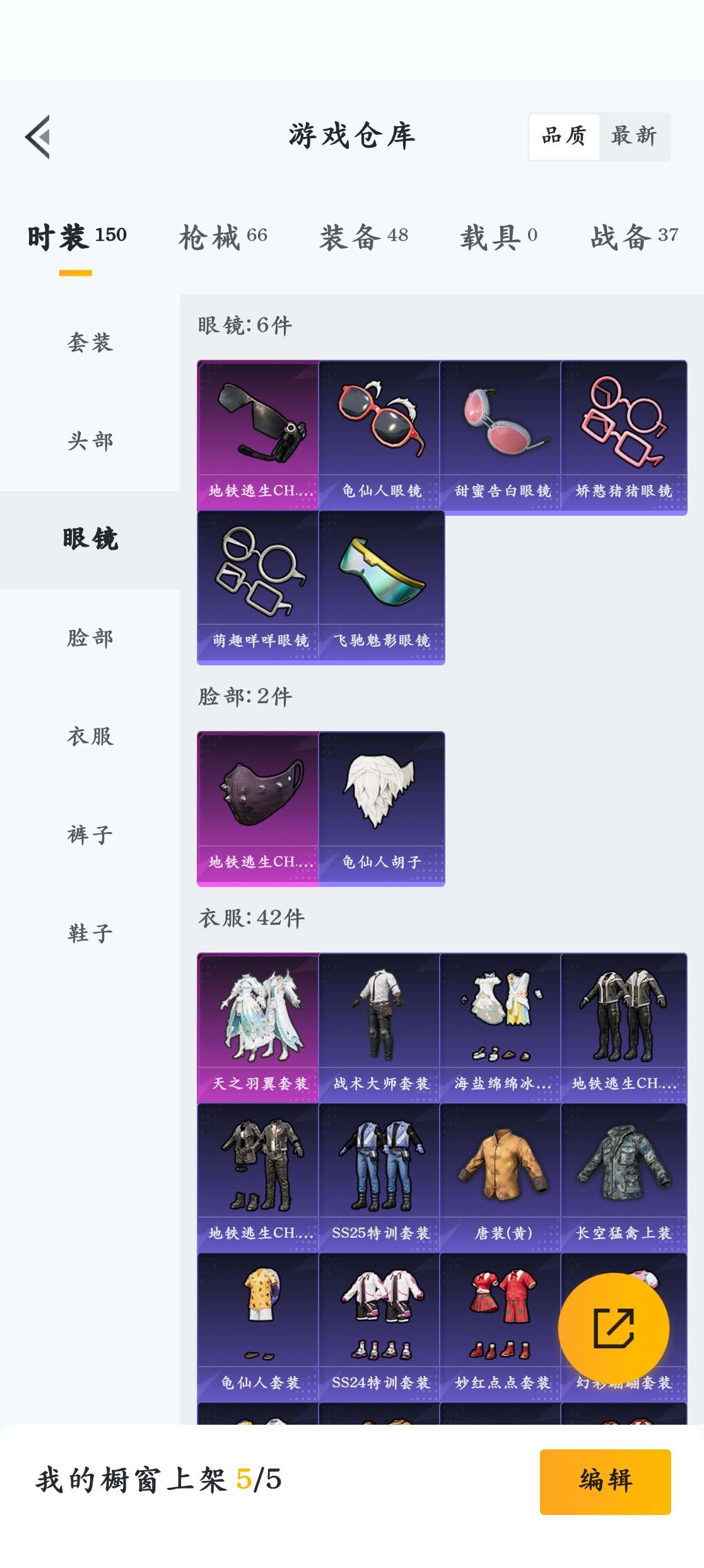704x1568 pixels.
Task: Open the 载具 tab
Action: pos(498,237)
